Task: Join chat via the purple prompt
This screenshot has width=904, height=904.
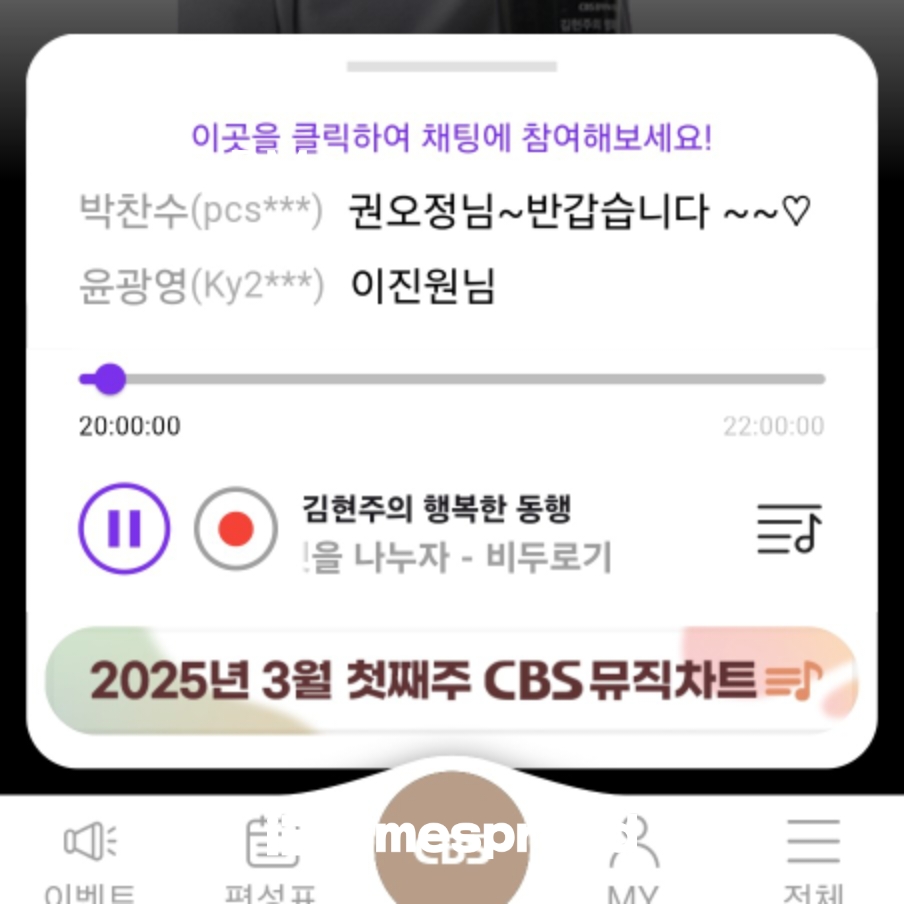Action: tap(451, 137)
